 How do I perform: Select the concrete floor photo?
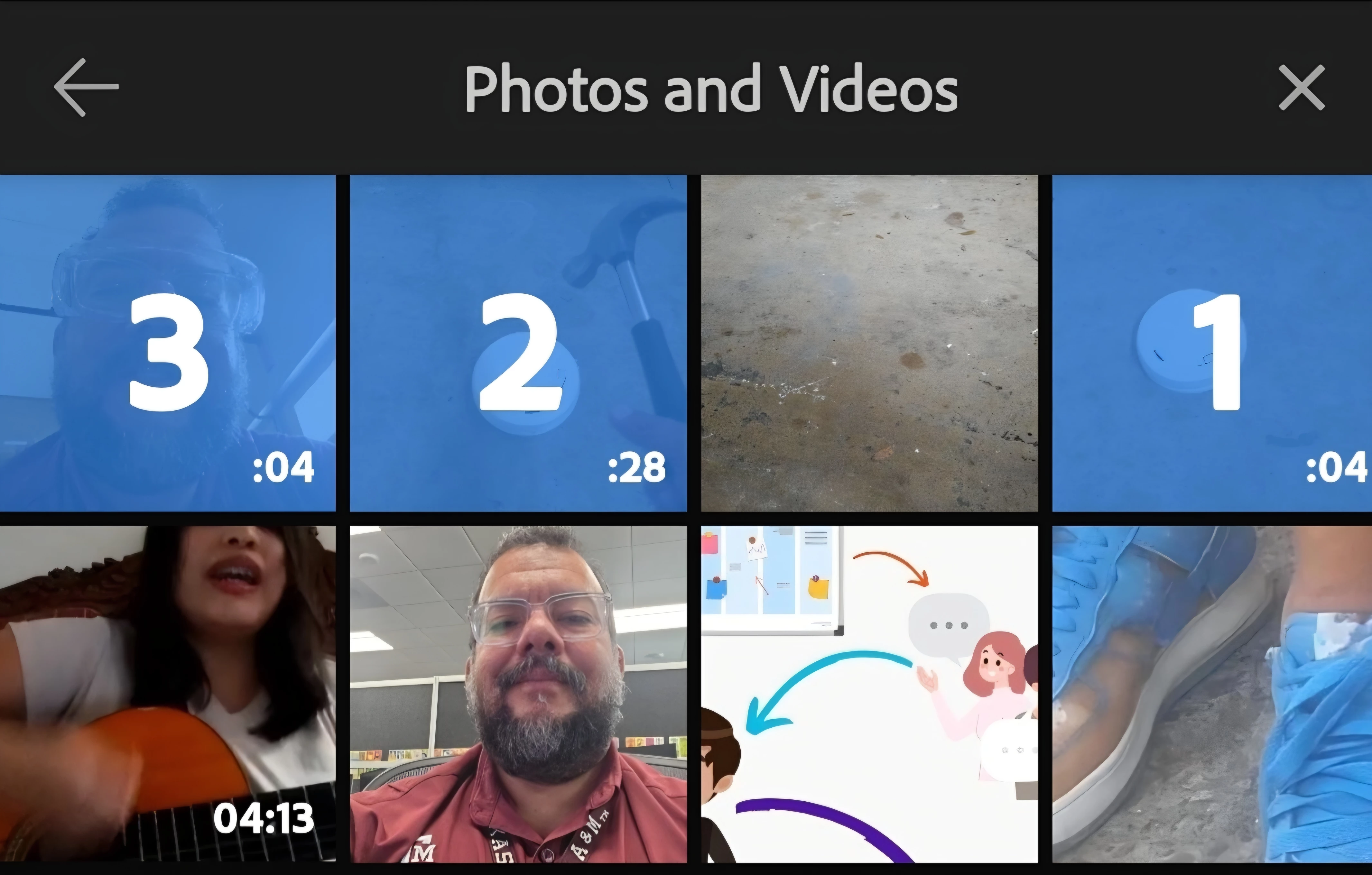[x=869, y=343]
